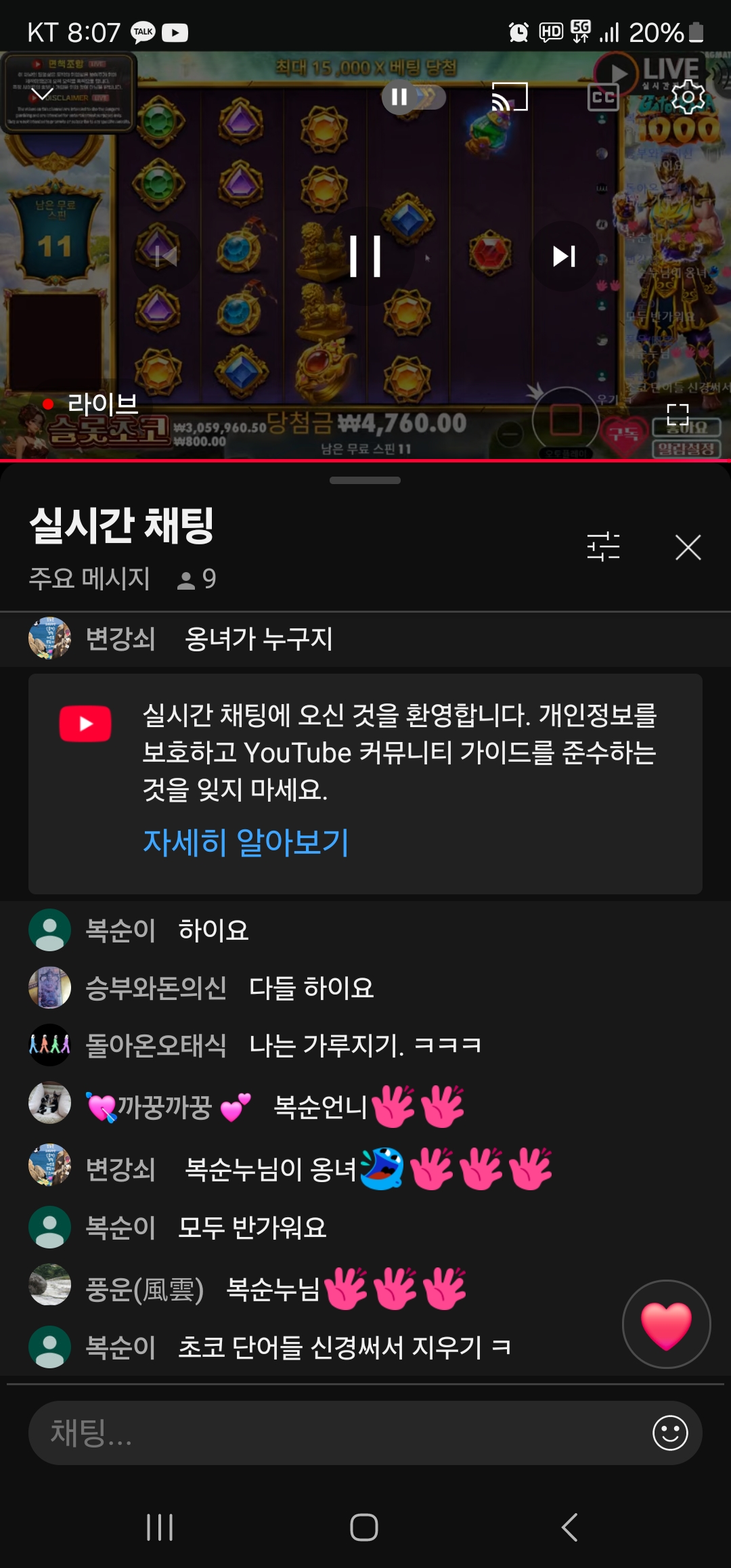Open the emoji picker in chat
The height and width of the screenshot is (1568, 731).
pos(670,1433)
